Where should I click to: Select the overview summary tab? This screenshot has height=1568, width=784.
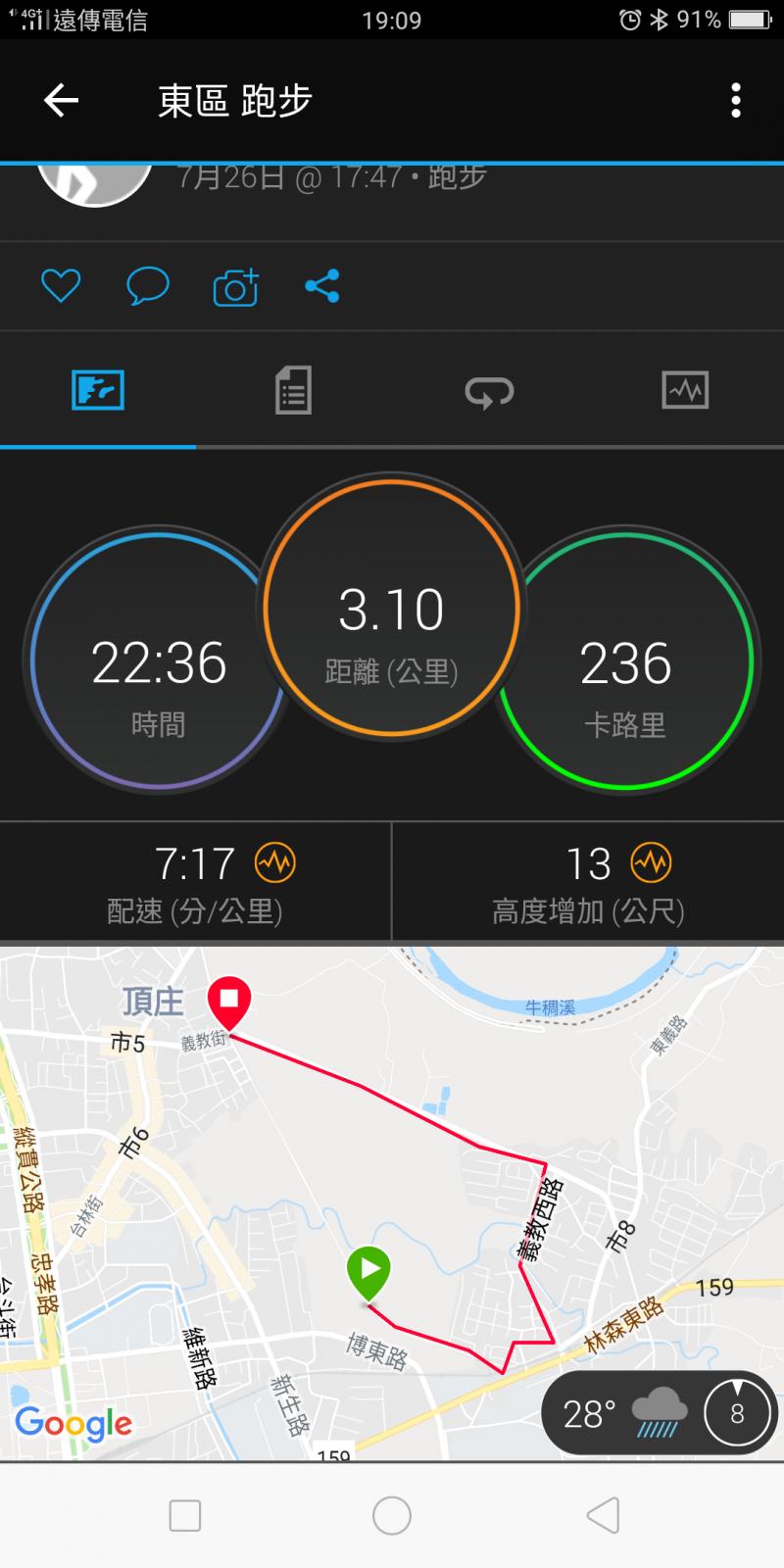(x=98, y=390)
